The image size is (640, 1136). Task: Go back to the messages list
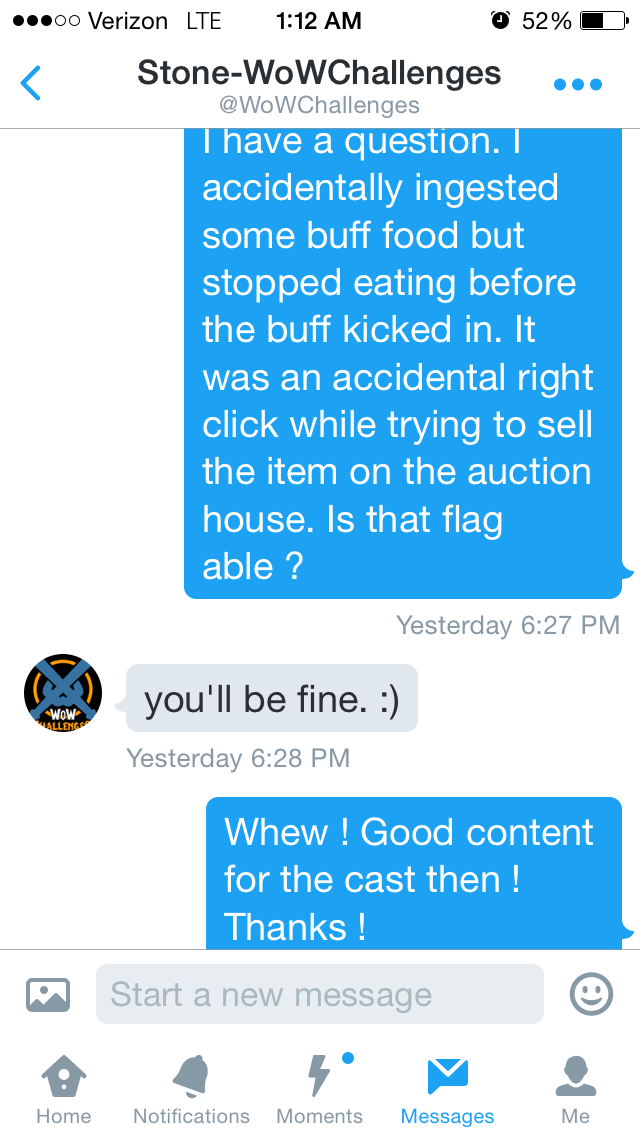(x=32, y=84)
